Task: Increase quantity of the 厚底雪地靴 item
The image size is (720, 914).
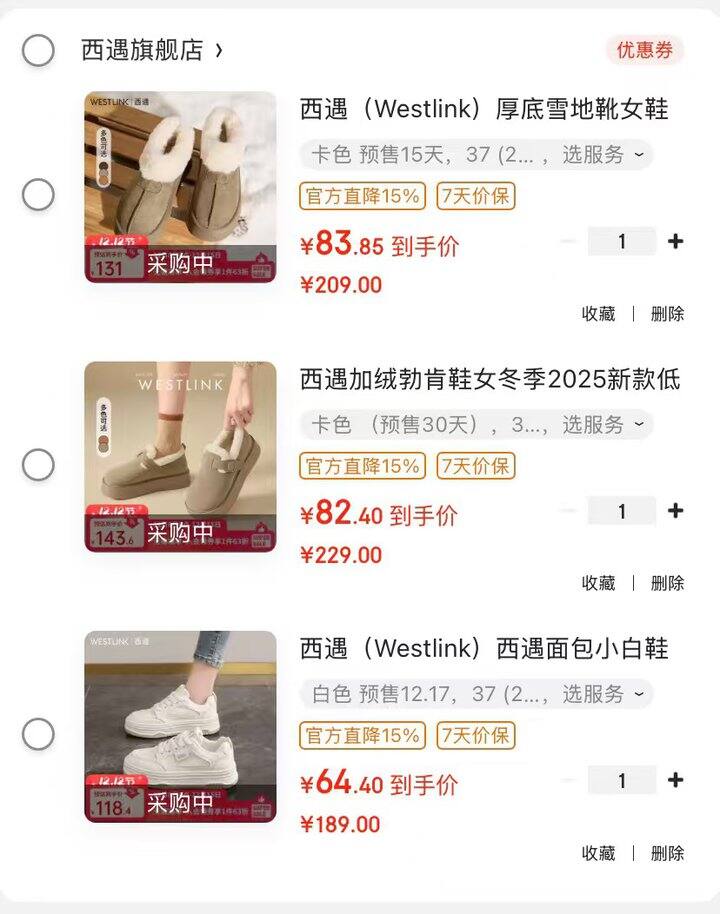Action: [676, 241]
